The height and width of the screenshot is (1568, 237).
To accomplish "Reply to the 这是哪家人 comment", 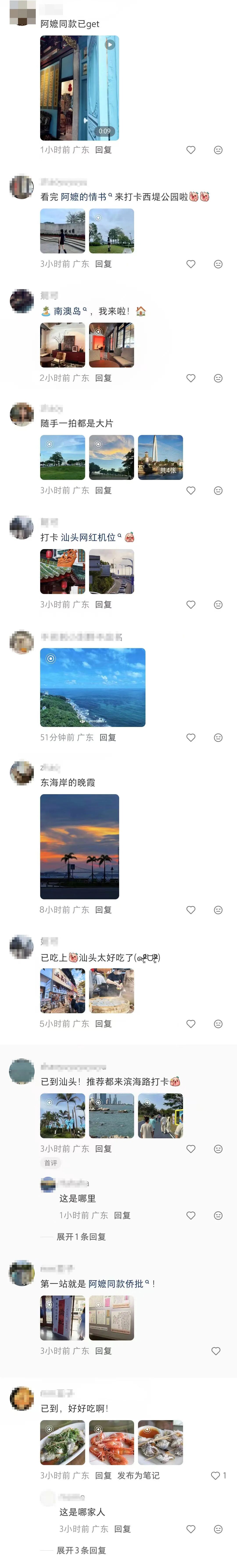I will (122, 1529).
